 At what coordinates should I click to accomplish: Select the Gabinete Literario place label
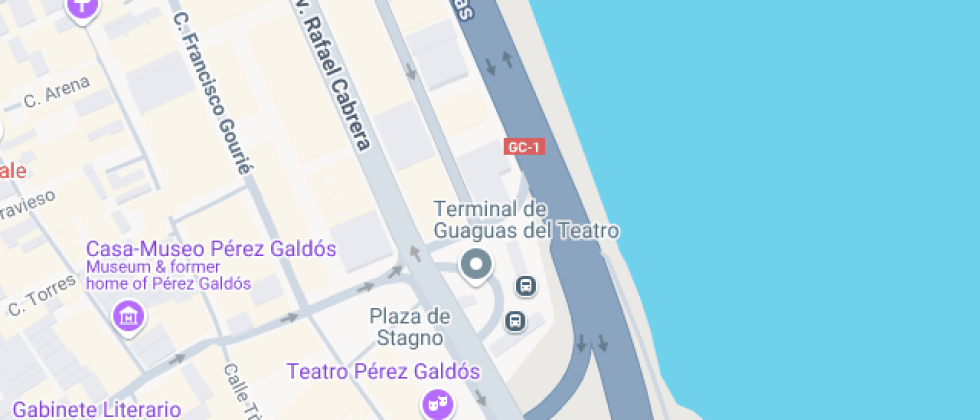click(96, 409)
